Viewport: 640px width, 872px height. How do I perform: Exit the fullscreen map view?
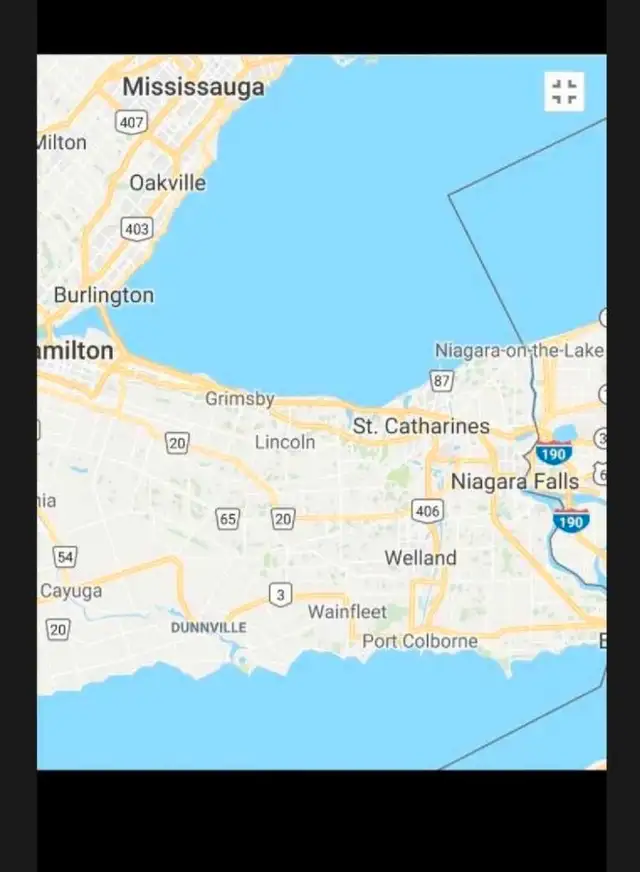(565, 92)
